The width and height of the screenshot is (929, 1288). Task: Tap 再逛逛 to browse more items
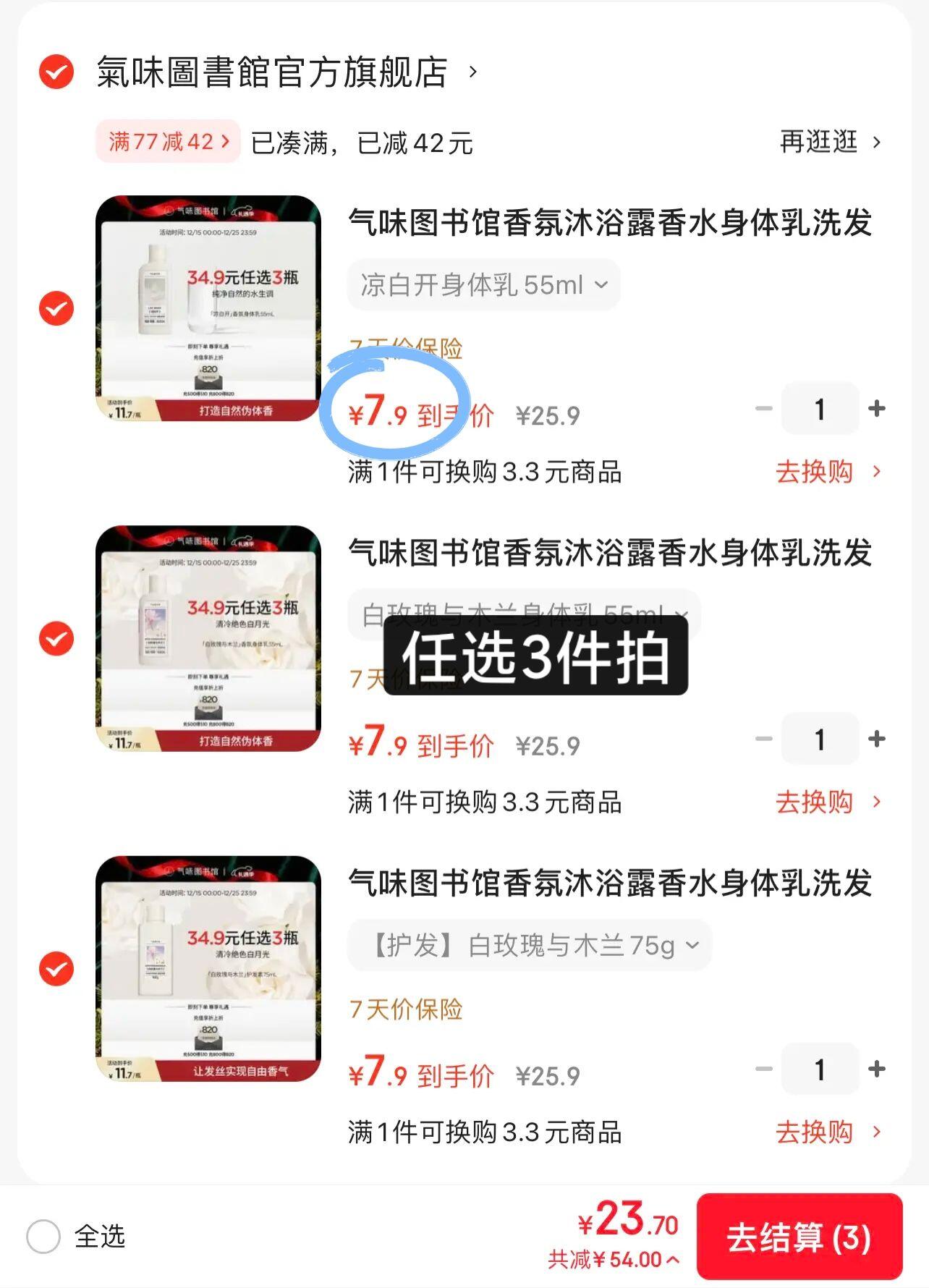point(830,142)
